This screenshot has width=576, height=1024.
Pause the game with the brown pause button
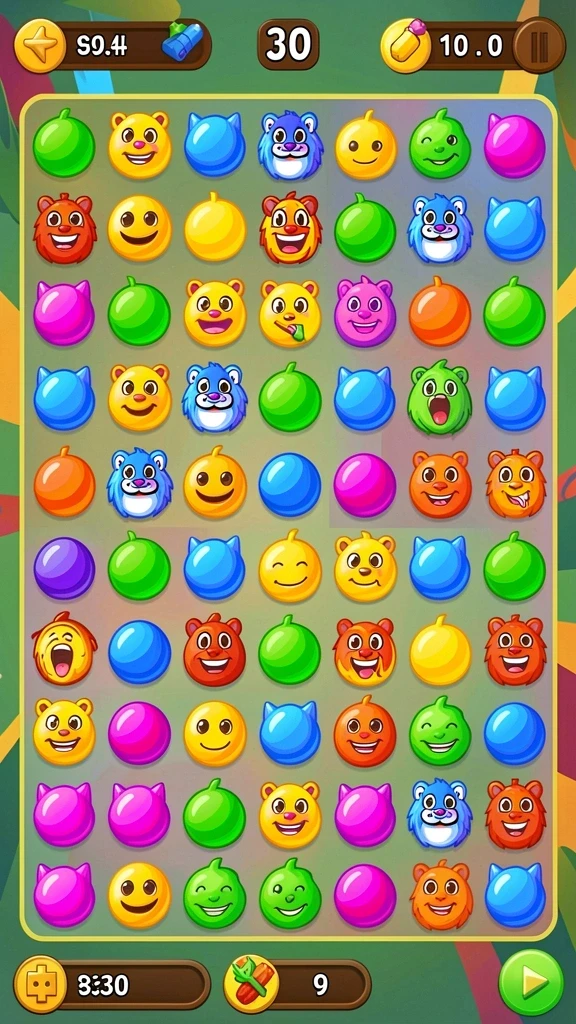click(x=539, y=45)
